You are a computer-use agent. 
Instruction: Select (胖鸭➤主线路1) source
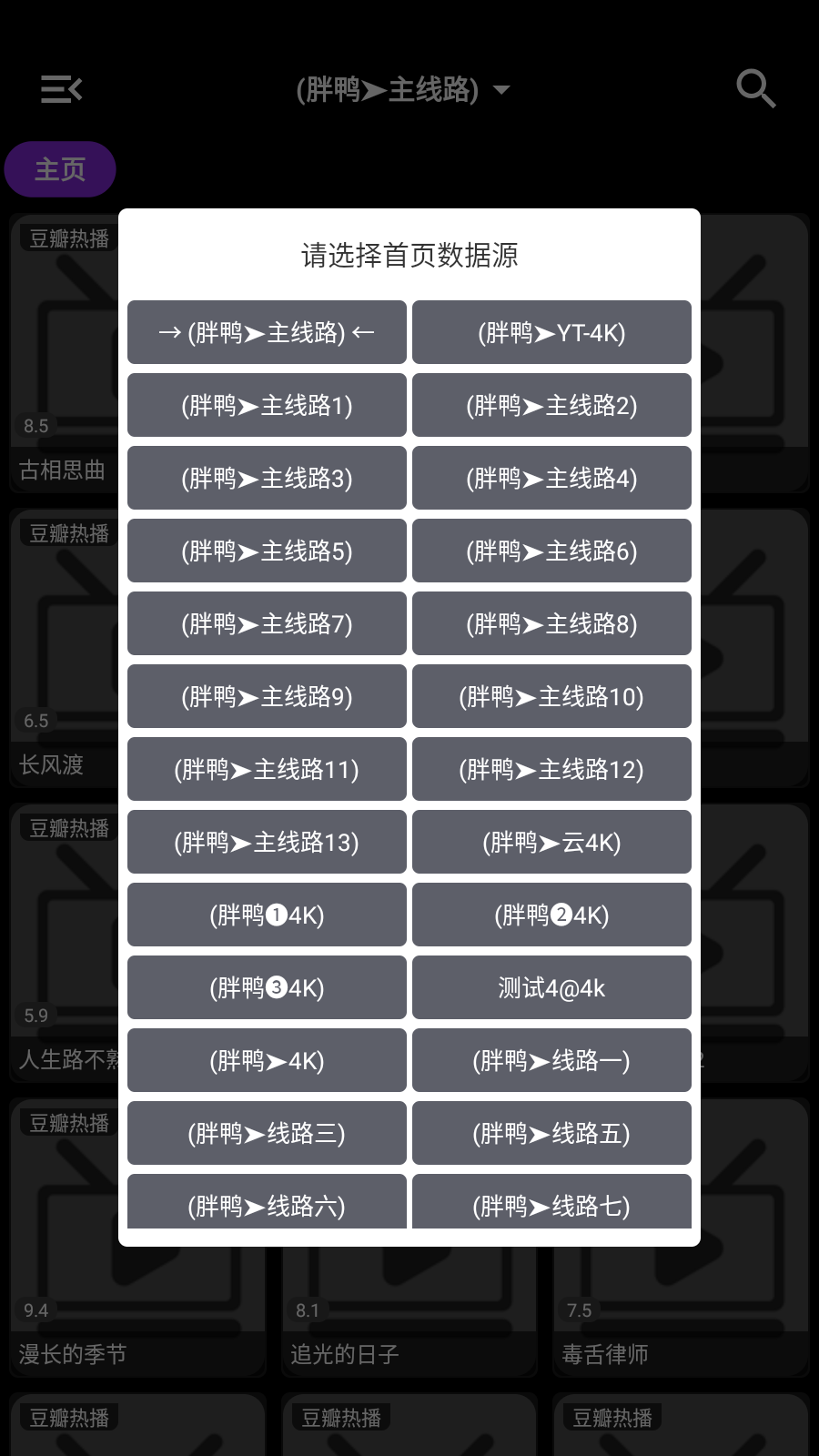(x=266, y=405)
